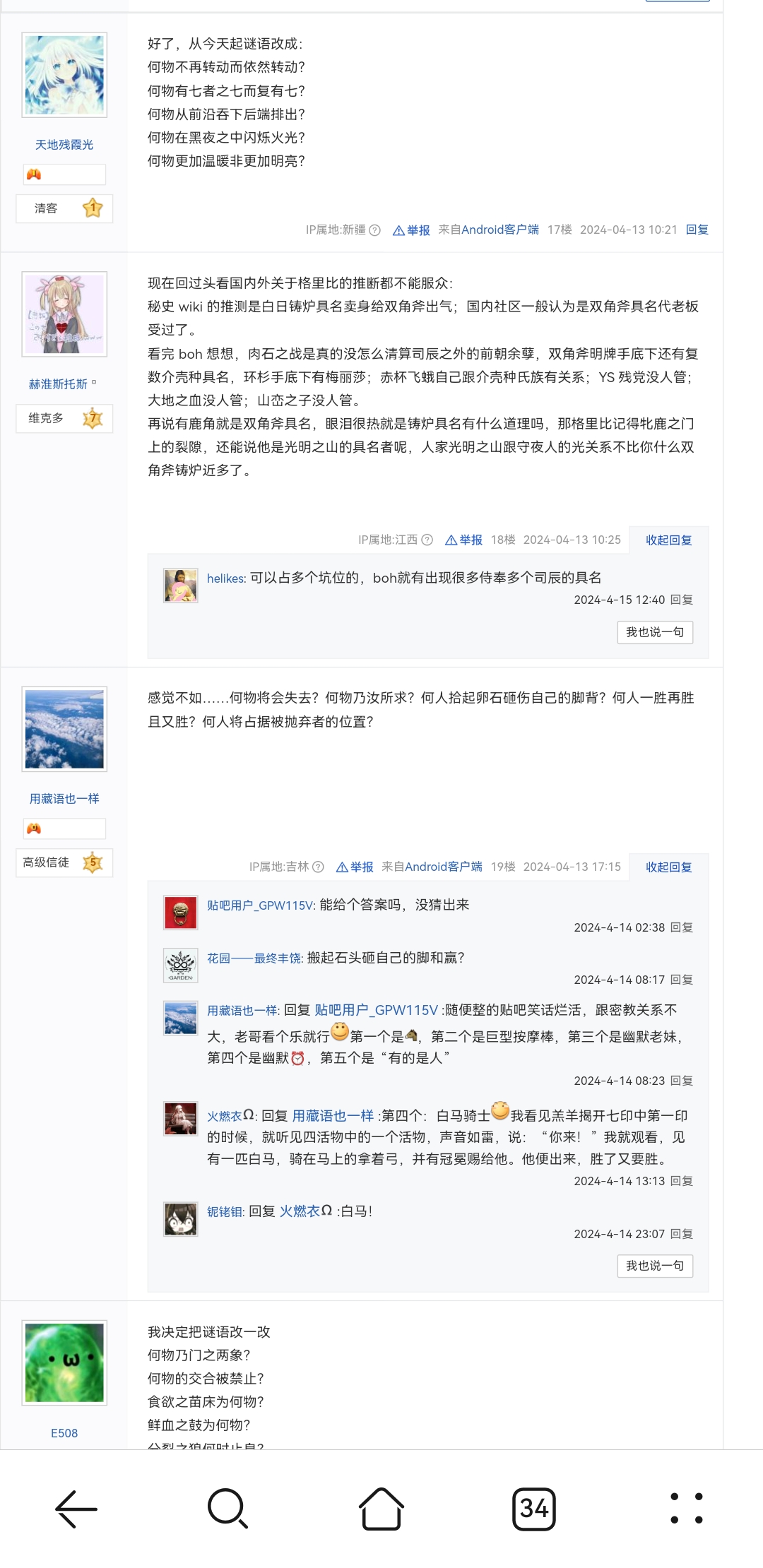Viewport: 763px width, 1568px height.
Task: Open the browser search icon
Action: point(227,1509)
